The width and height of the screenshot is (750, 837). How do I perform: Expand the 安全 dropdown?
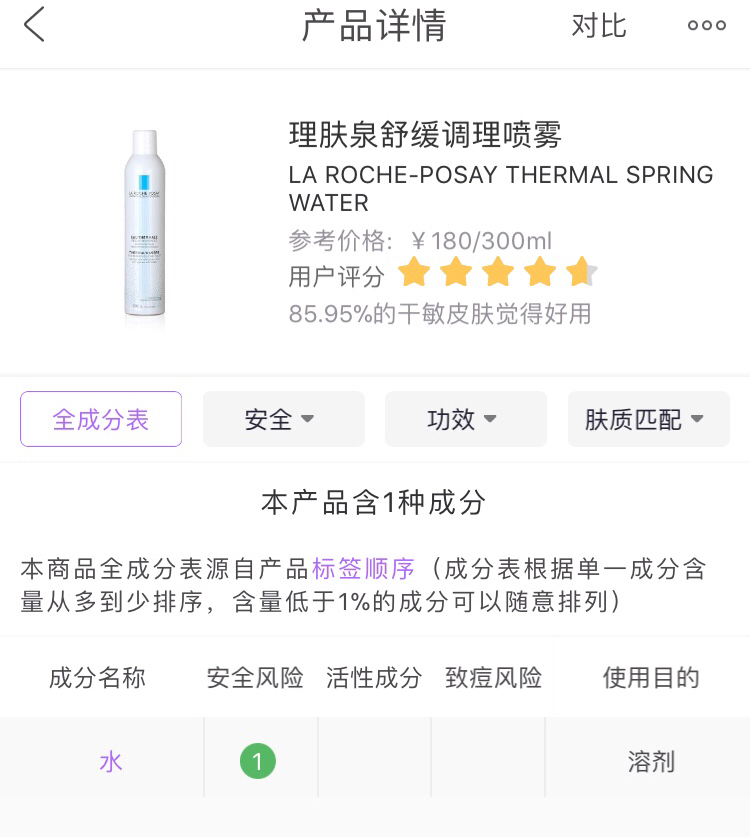pos(283,419)
